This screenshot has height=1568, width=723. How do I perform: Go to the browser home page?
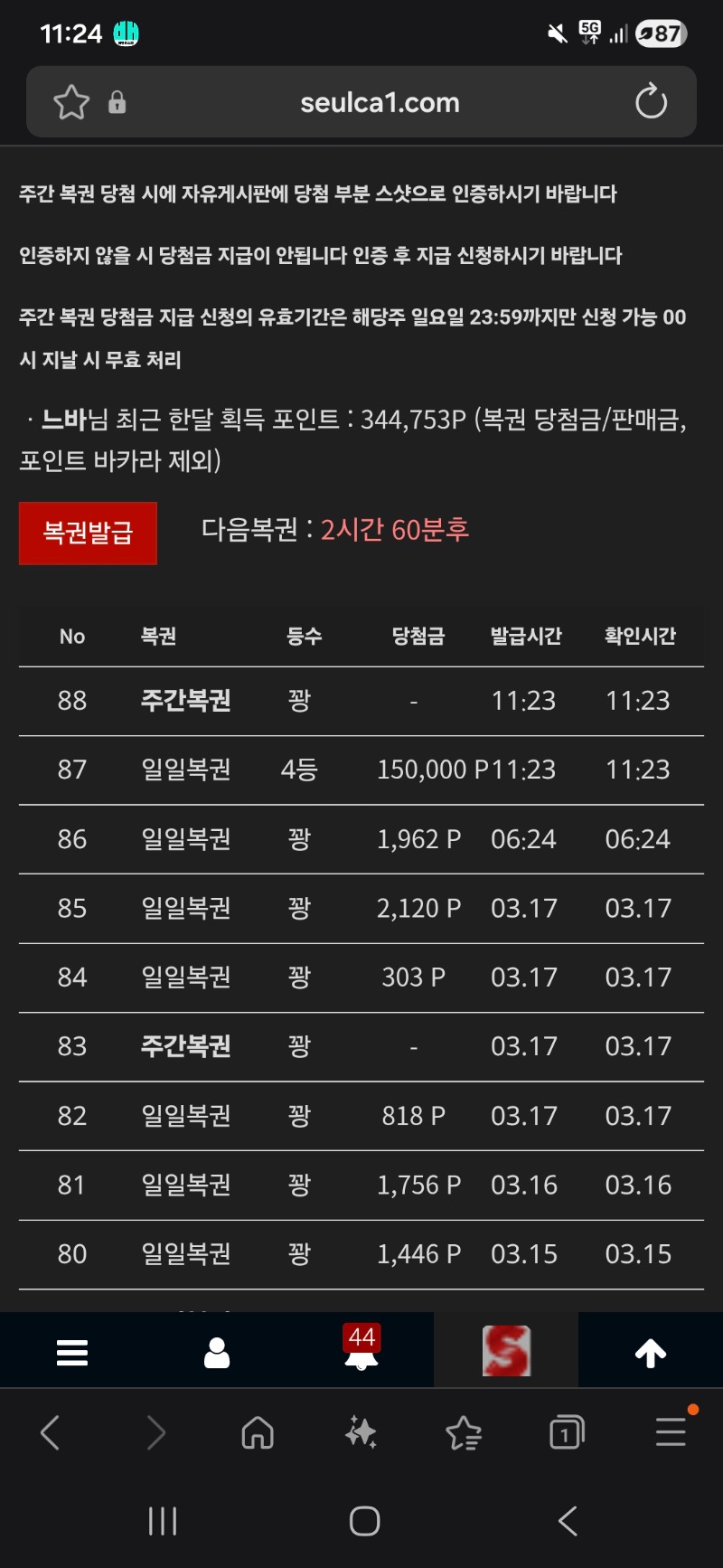258,1432
